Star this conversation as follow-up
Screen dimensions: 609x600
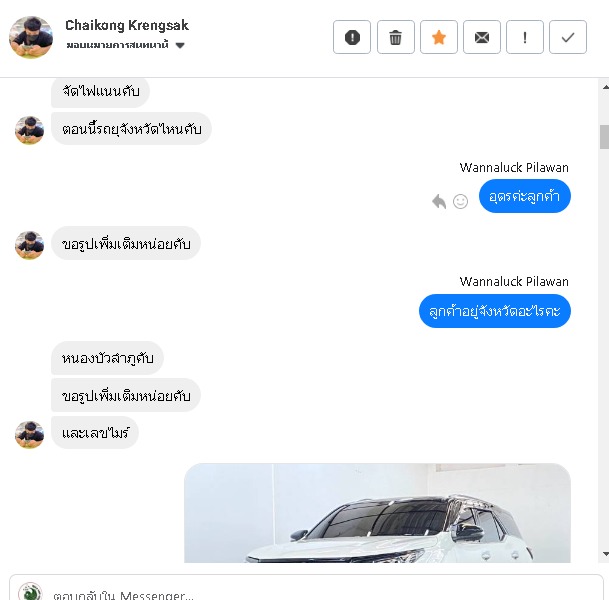point(438,38)
